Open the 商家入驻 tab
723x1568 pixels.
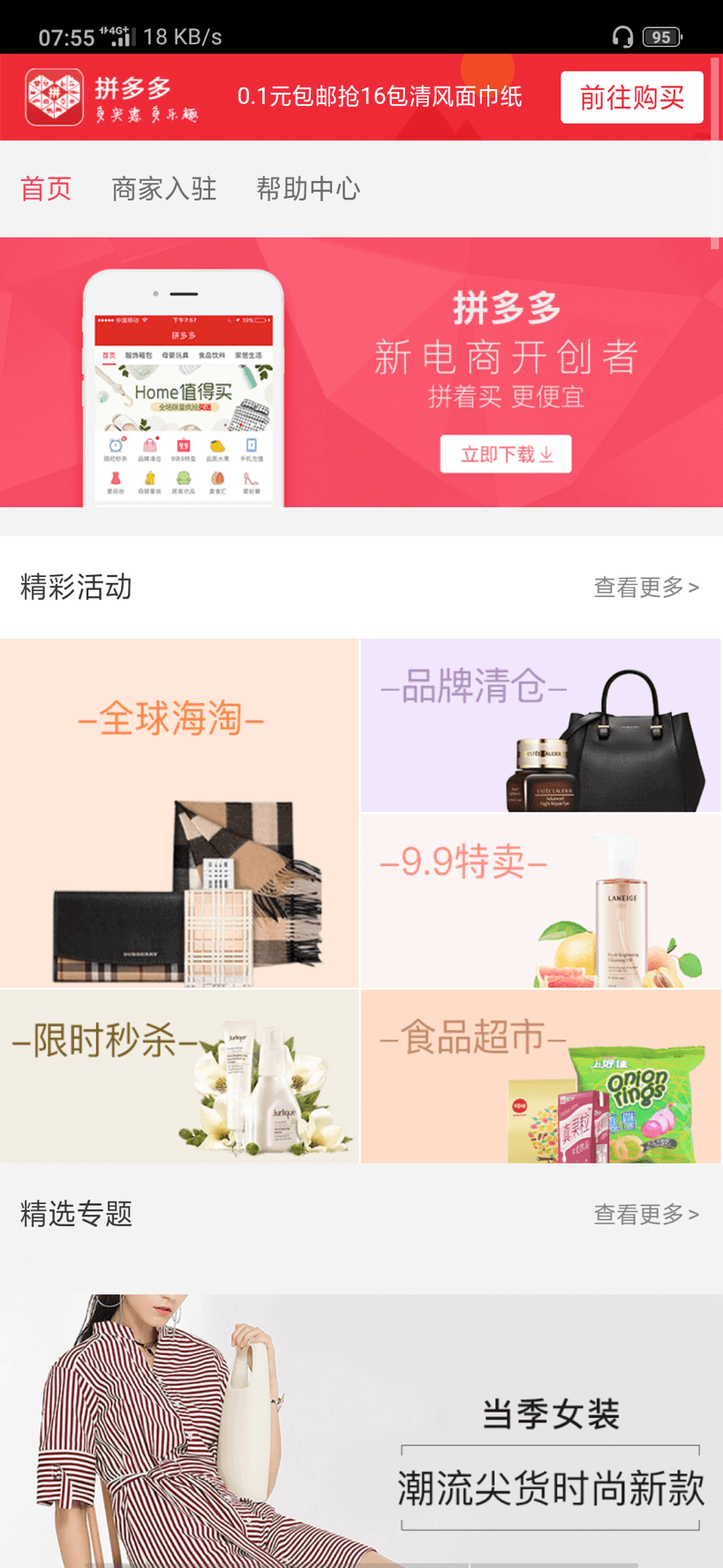tap(164, 189)
